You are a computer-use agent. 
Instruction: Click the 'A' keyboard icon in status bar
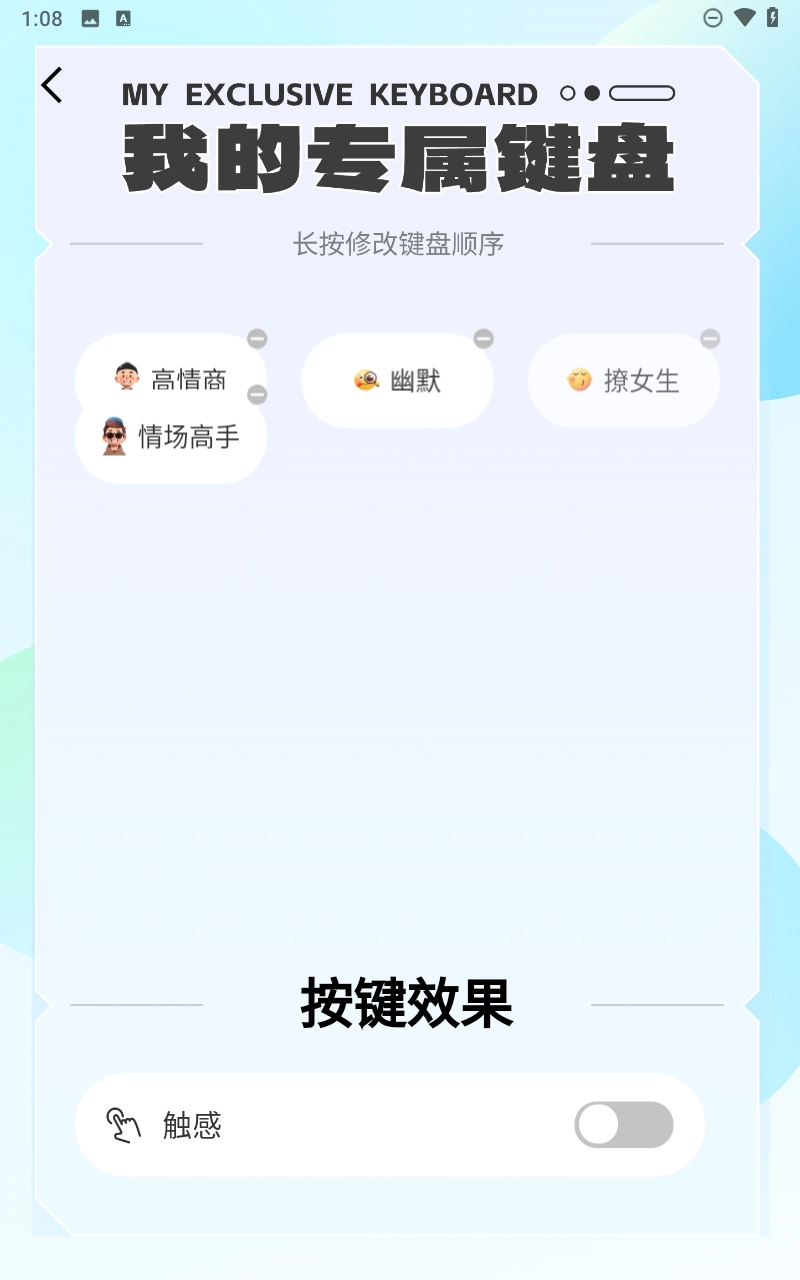tap(124, 17)
